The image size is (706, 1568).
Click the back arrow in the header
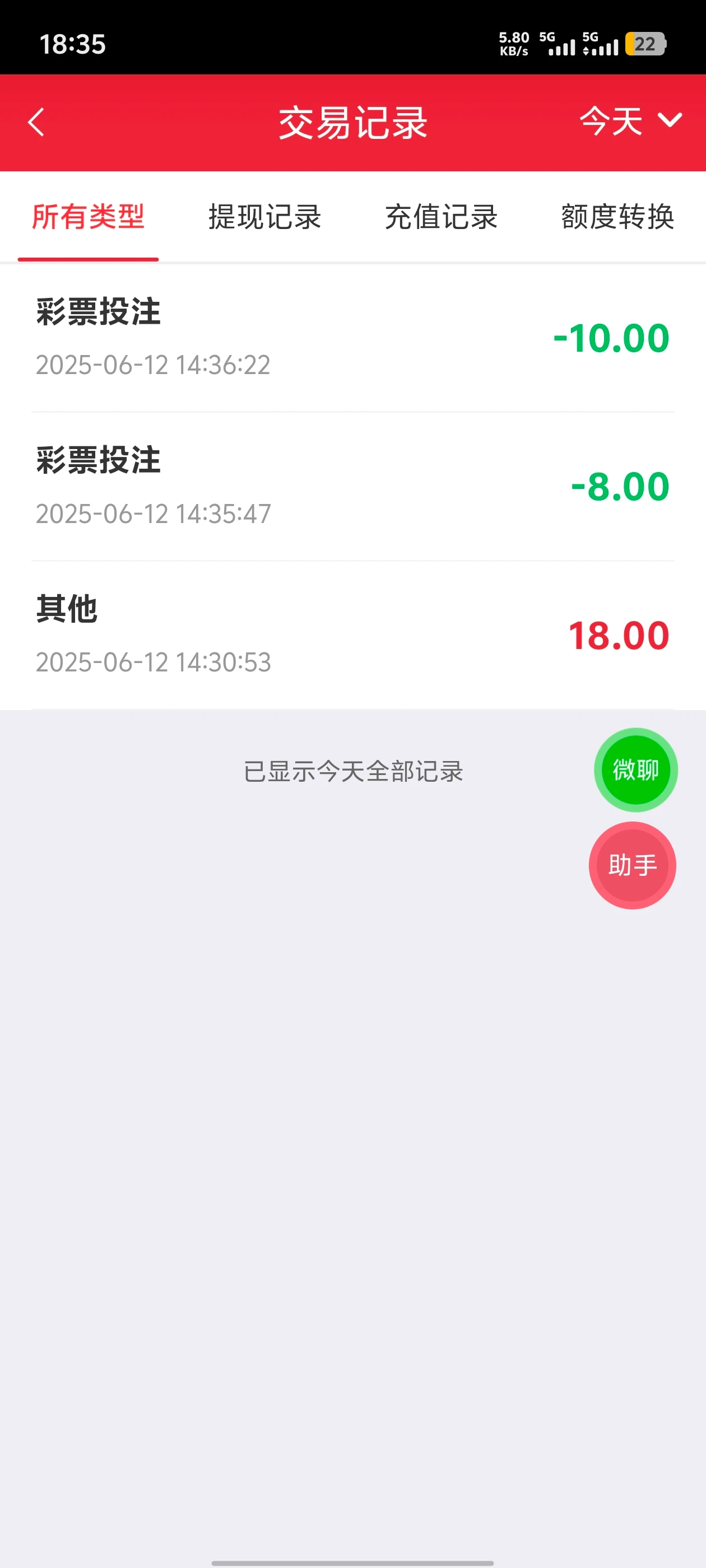36,121
